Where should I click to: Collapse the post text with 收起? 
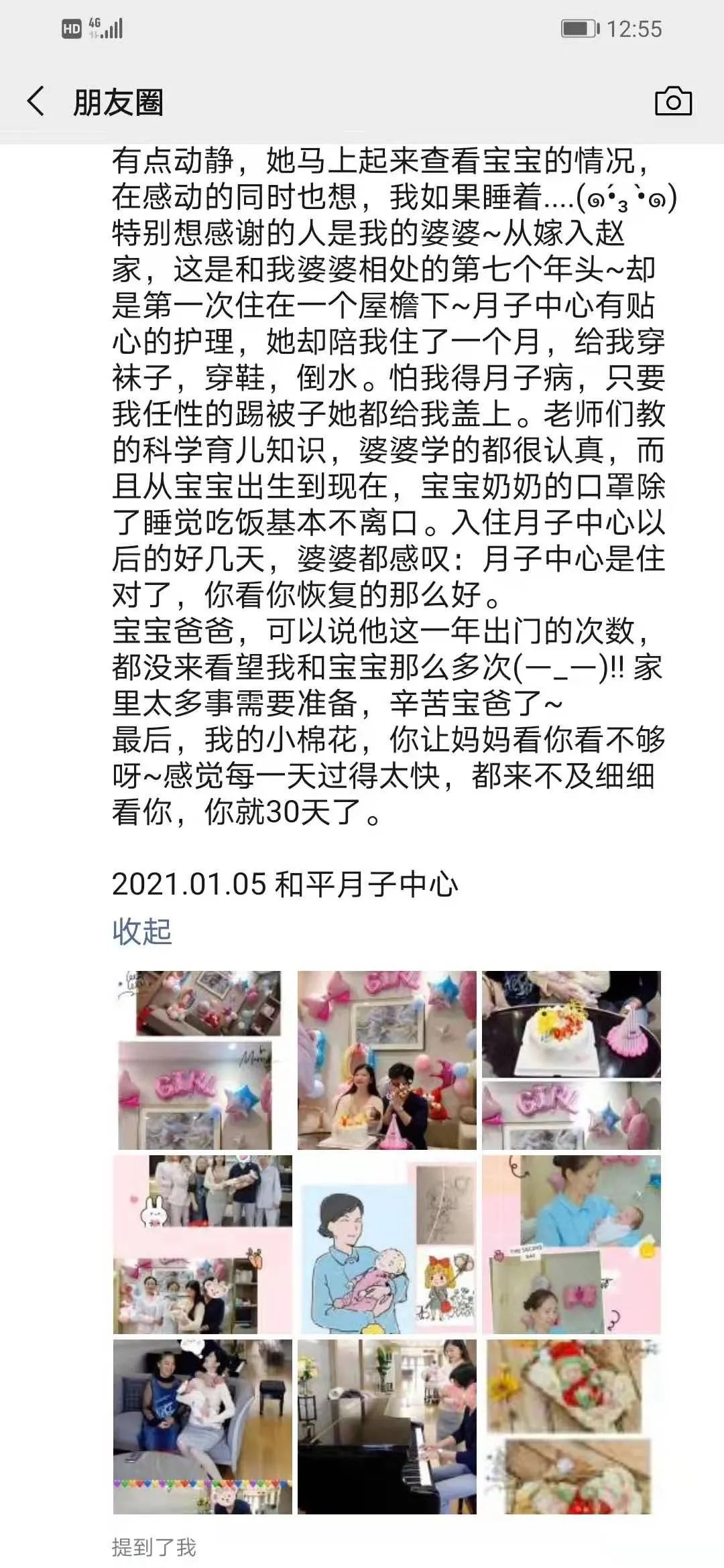pyautogui.click(x=142, y=931)
